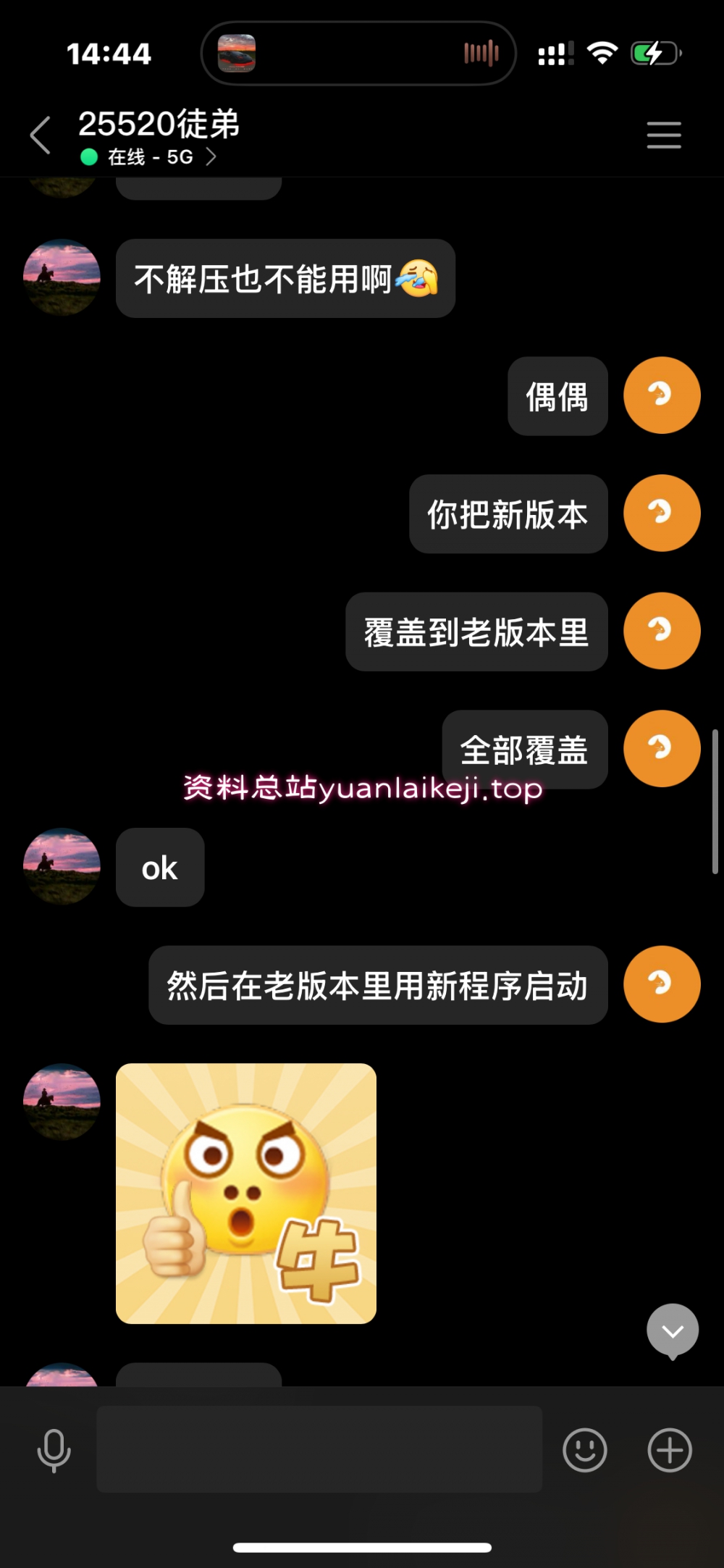Open my orange avatar beside 偶偶
The height and width of the screenshot is (1568, 724).
click(x=662, y=395)
